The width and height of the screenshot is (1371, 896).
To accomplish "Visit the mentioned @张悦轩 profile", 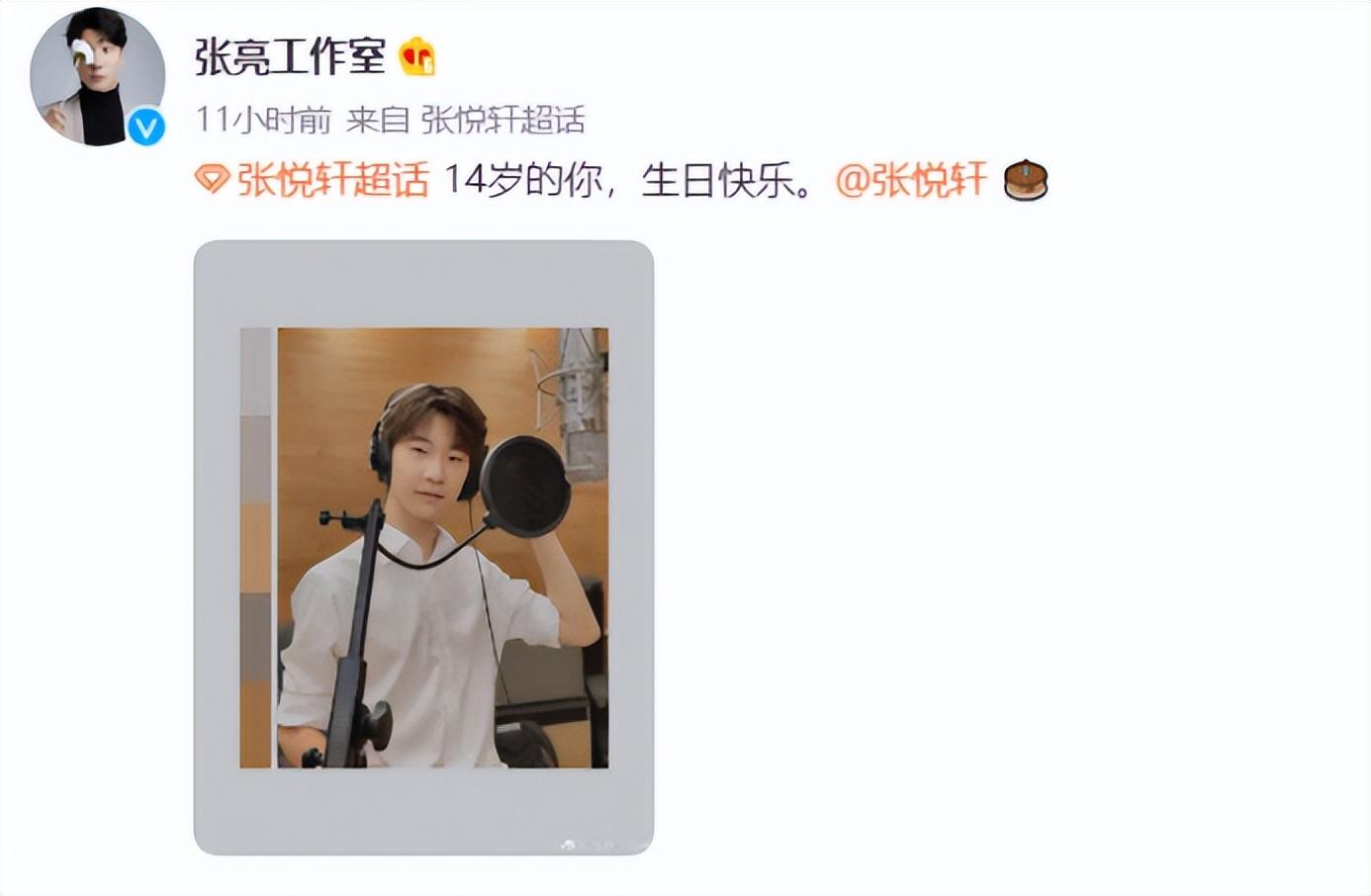I will (x=911, y=181).
